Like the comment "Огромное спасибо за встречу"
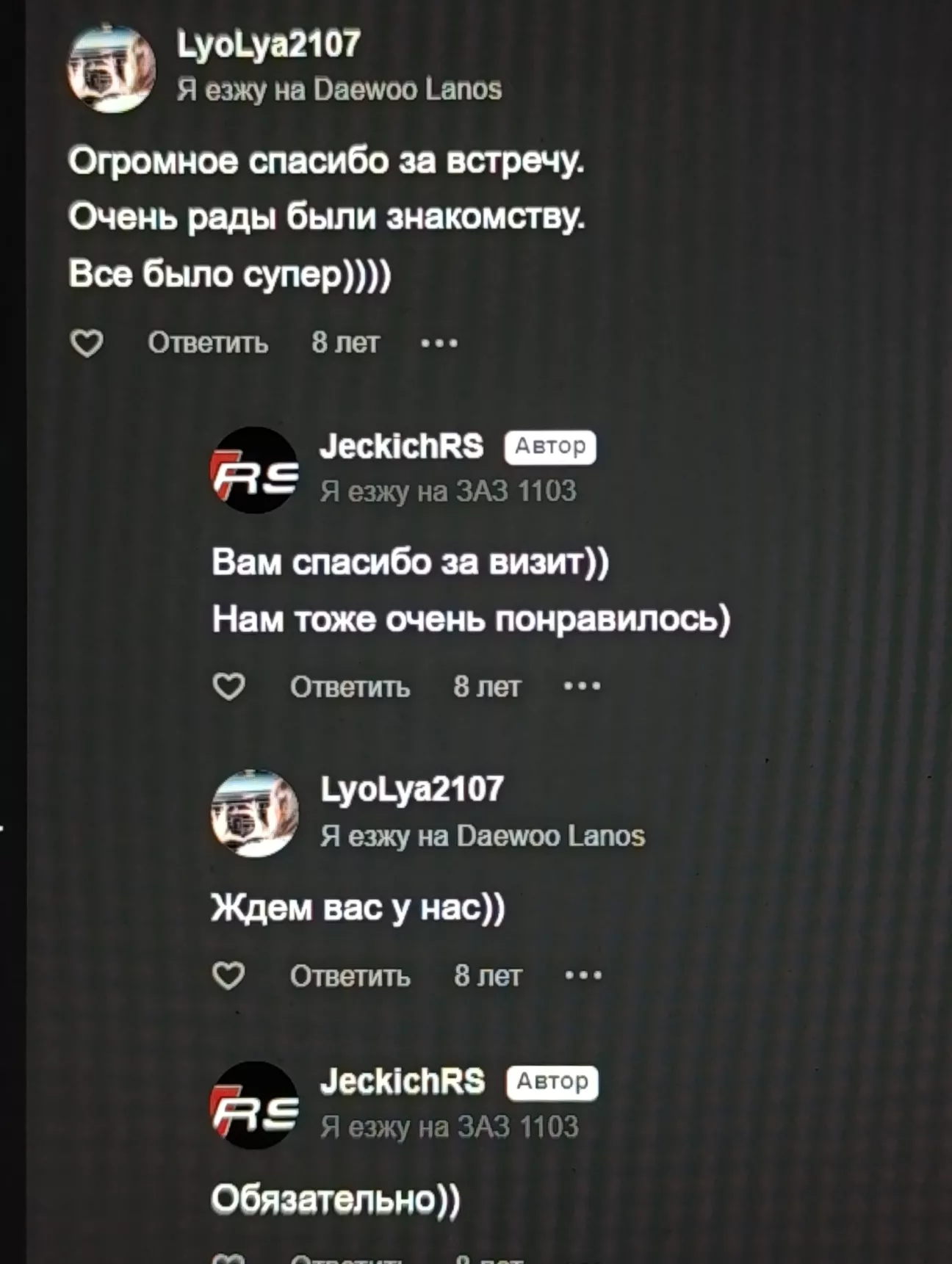The height and width of the screenshot is (1264, 952). 87,343
